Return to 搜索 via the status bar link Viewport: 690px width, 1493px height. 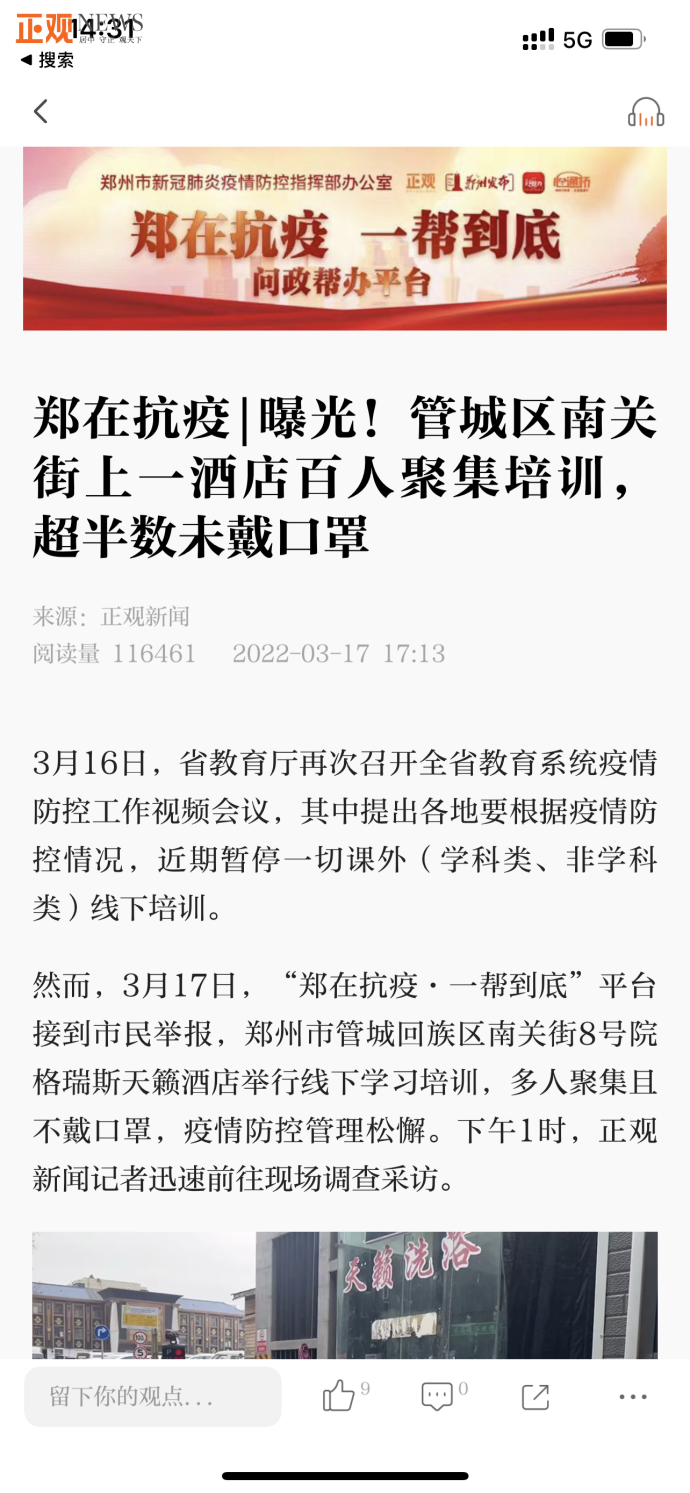pos(47,60)
